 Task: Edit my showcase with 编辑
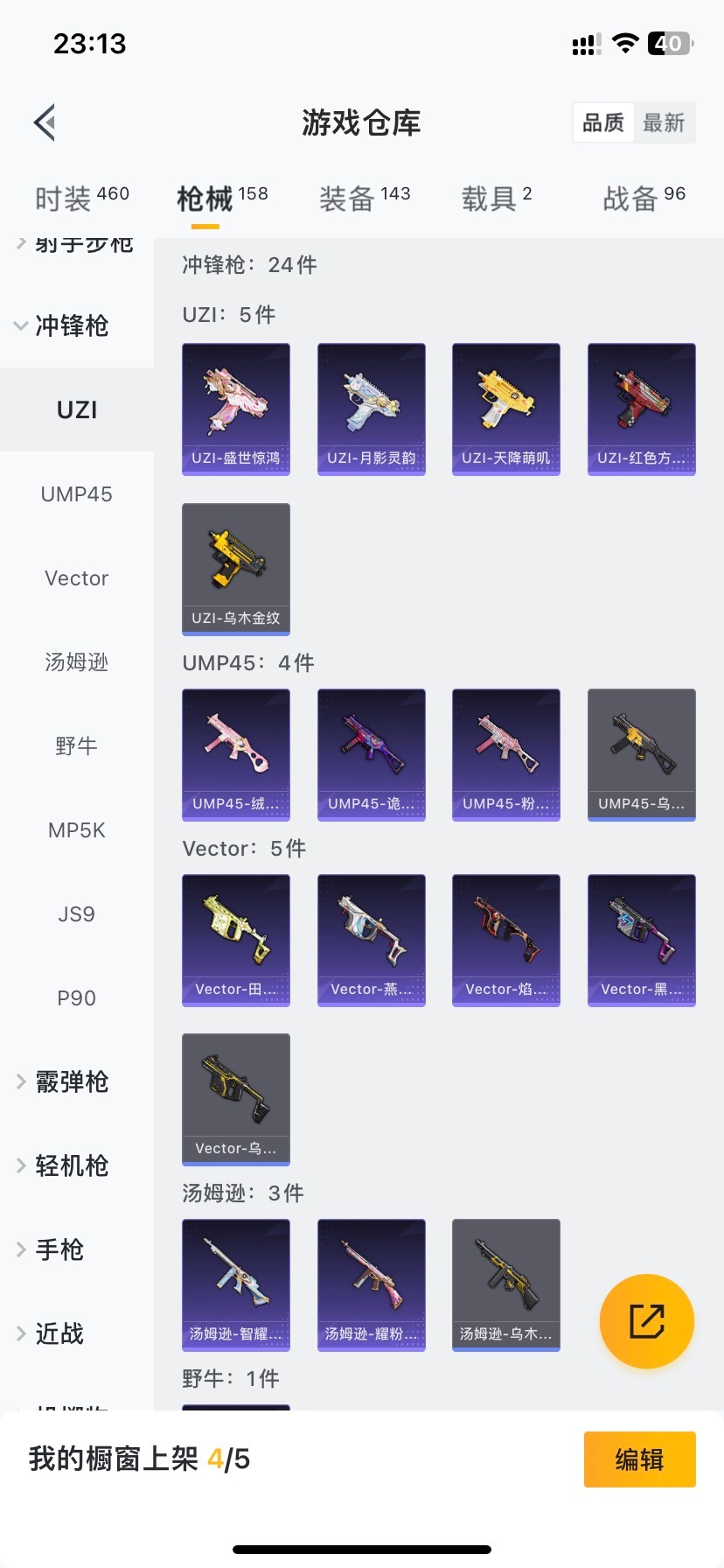tap(639, 1459)
